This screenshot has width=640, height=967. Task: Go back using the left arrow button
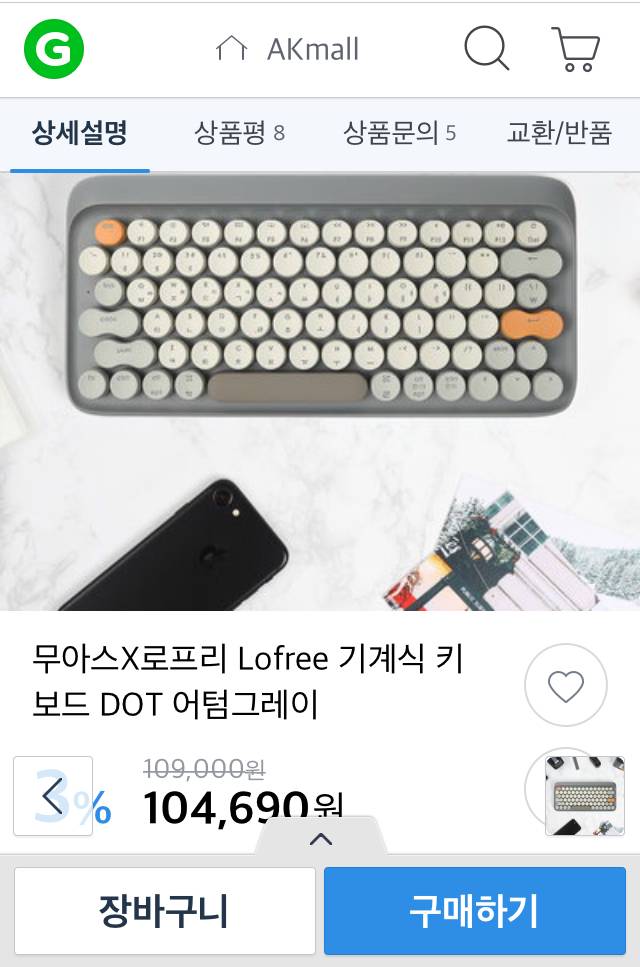click(53, 796)
